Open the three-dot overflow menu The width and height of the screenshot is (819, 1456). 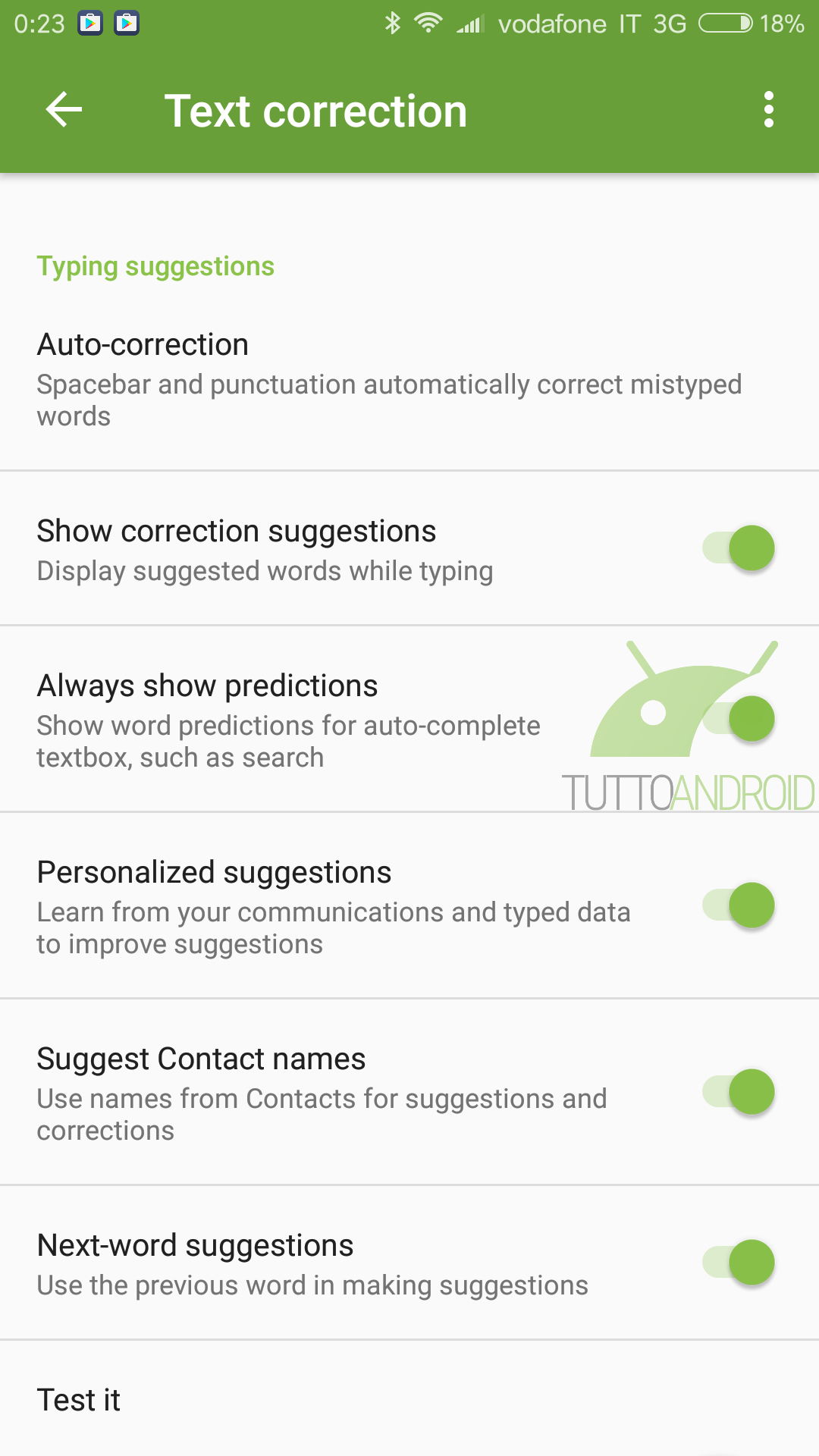[768, 110]
